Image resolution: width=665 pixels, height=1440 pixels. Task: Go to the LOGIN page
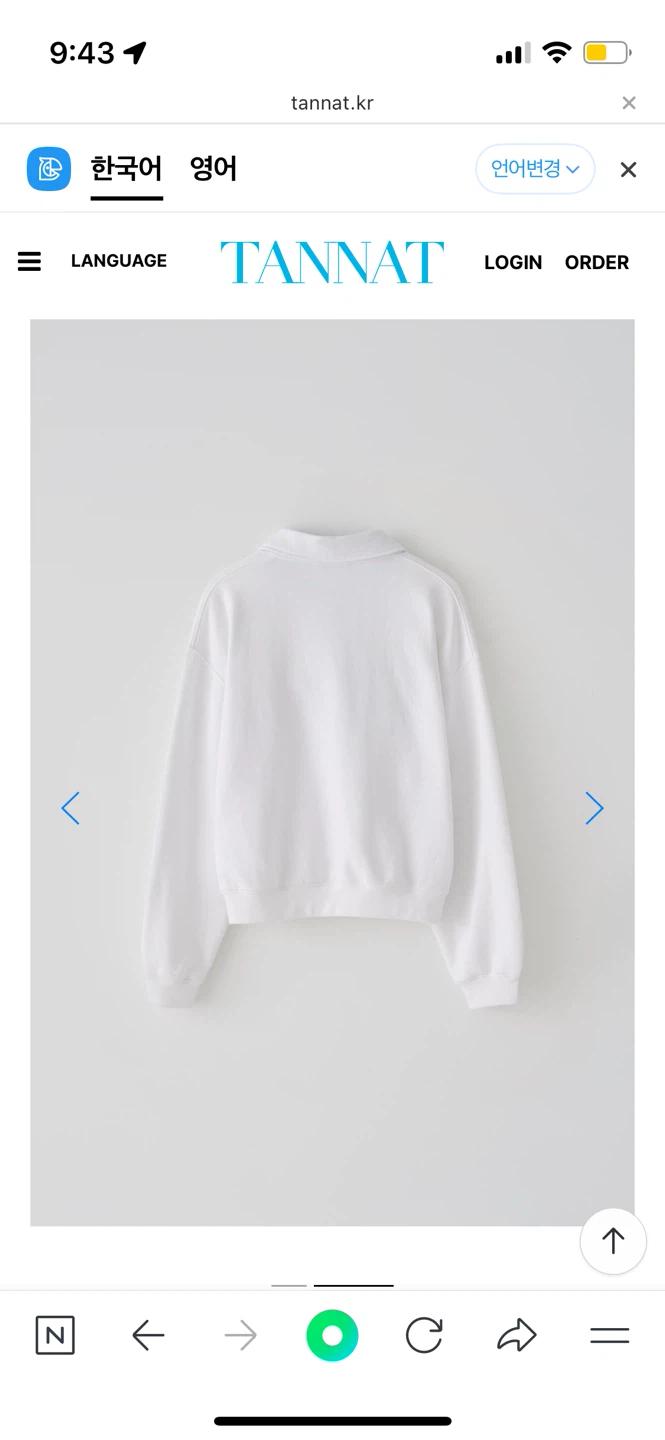(513, 262)
